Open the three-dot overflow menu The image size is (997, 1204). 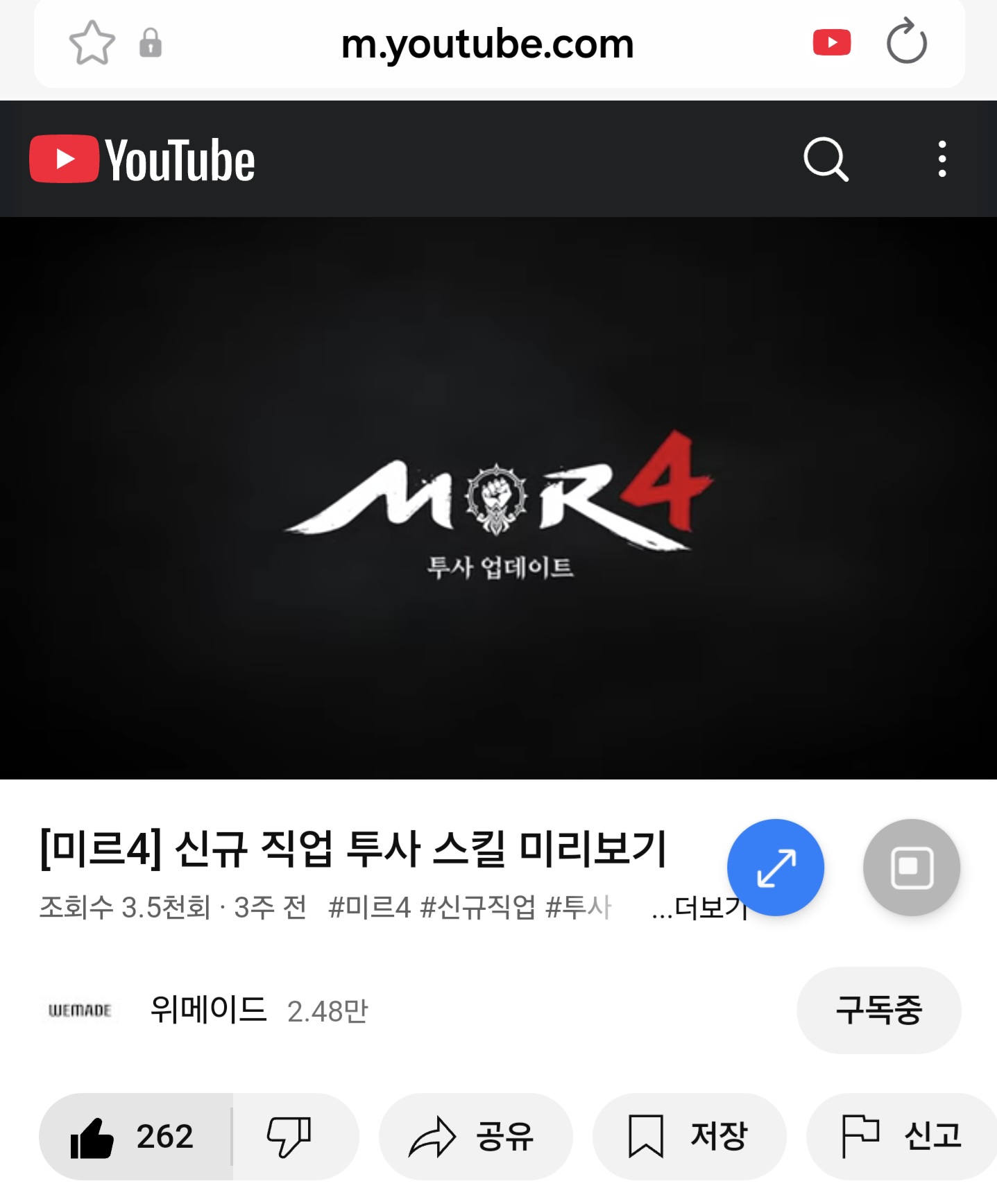click(941, 160)
